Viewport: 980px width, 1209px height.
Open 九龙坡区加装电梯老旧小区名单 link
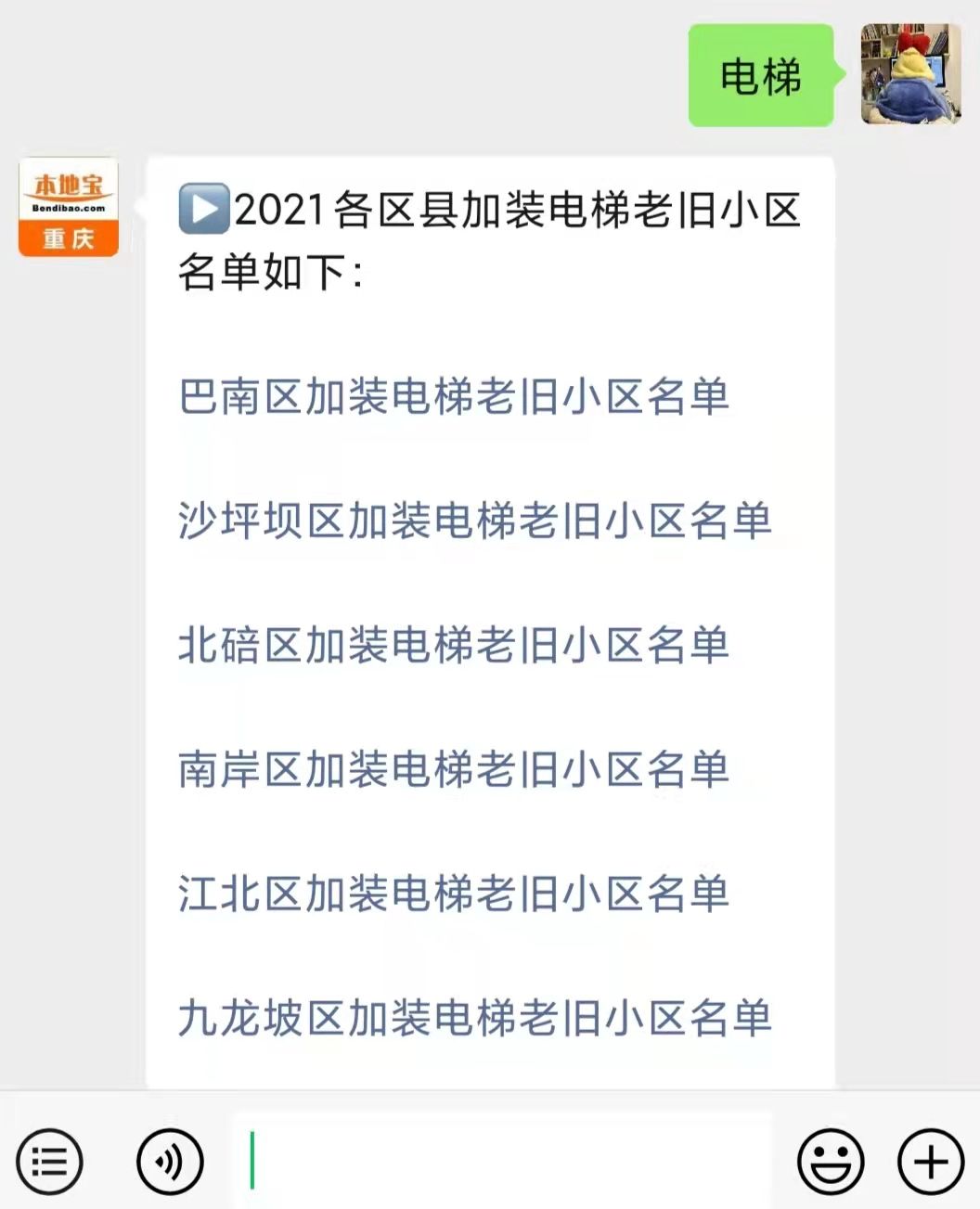(x=474, y=1018)
